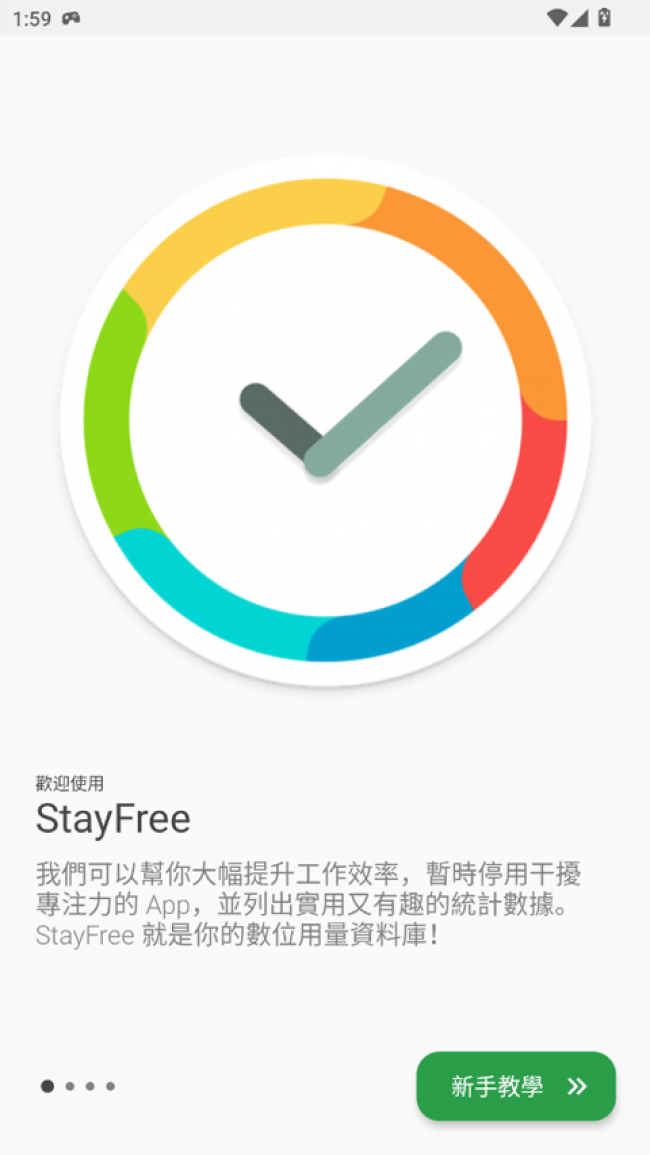Tap the 新手教學 button
The image size is (650, 1155).
click(x=516, y=1086)
